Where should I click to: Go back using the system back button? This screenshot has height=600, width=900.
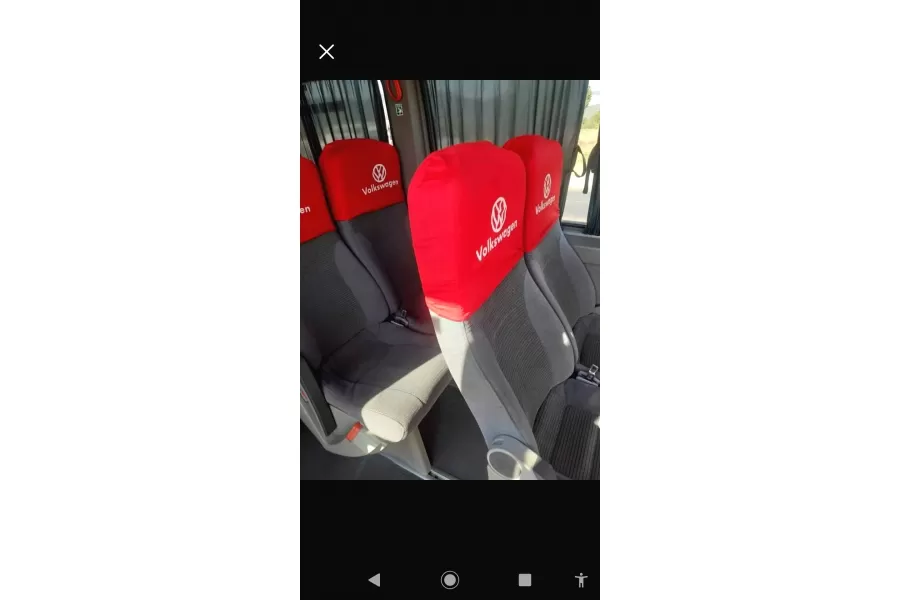point(374,580)
